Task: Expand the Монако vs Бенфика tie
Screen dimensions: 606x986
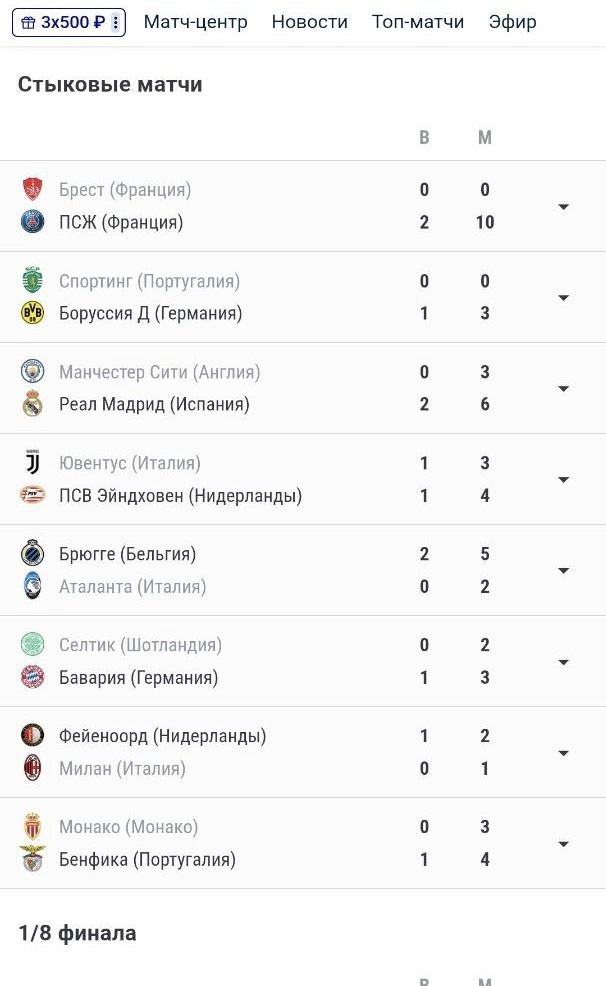Action: click(x=563, y=844)
